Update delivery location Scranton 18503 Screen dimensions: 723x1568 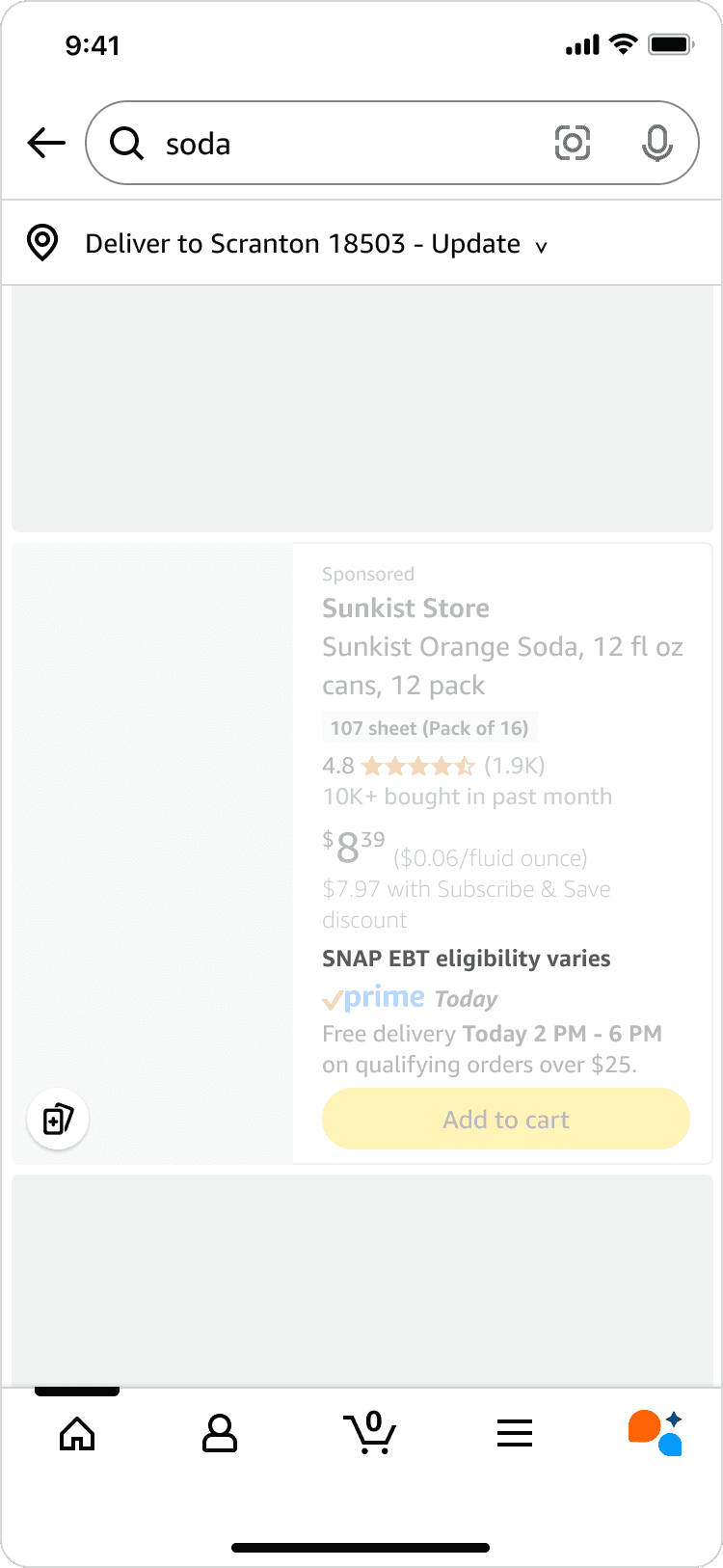tap(315, 244)
